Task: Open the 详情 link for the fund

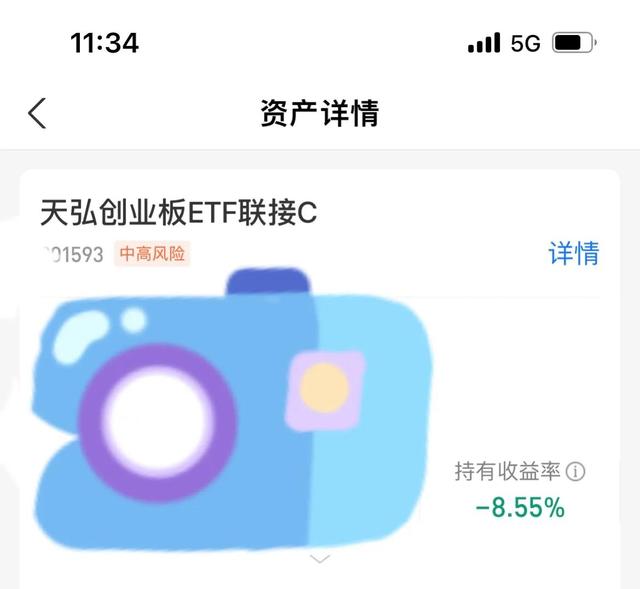Action: coord(573,253)
